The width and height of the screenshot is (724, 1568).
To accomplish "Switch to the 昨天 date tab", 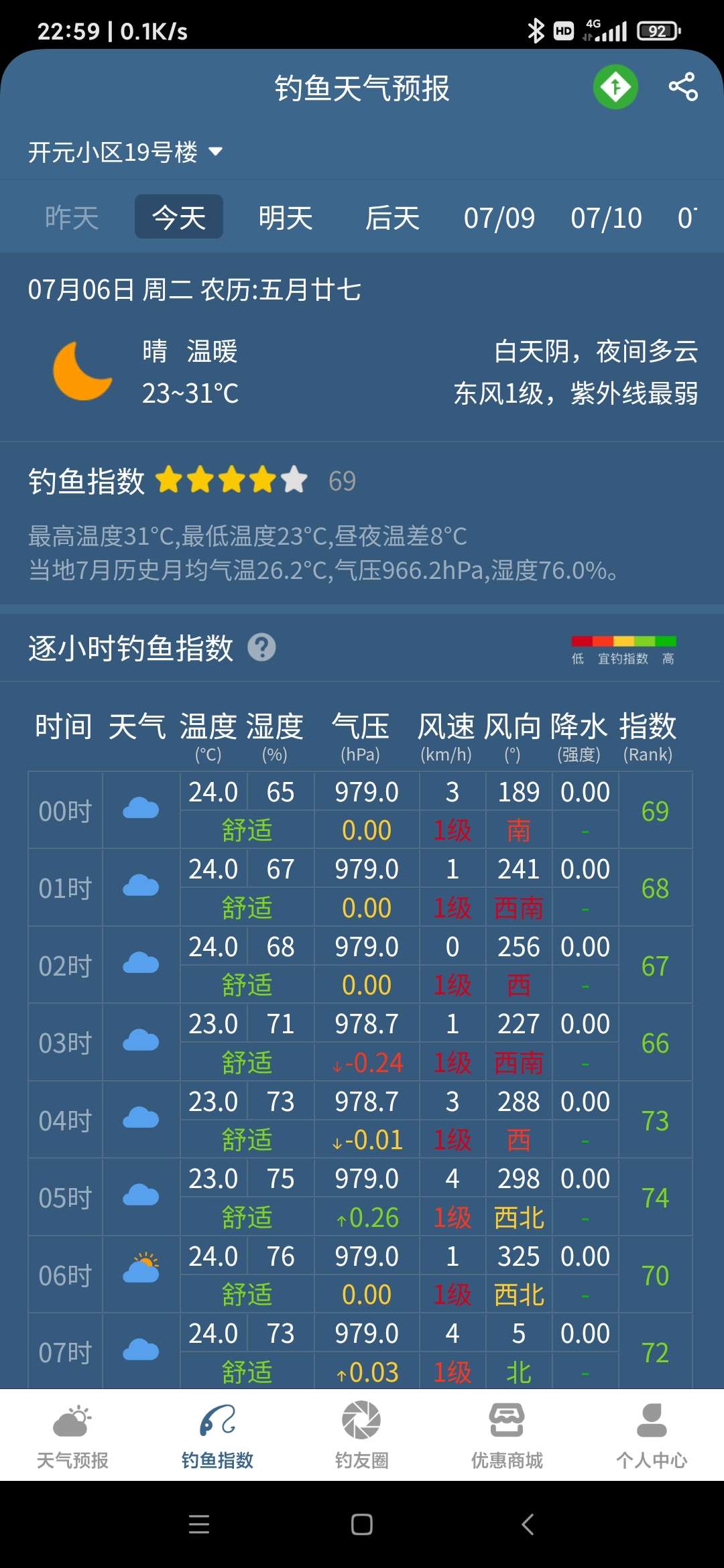I will point(72,218).
